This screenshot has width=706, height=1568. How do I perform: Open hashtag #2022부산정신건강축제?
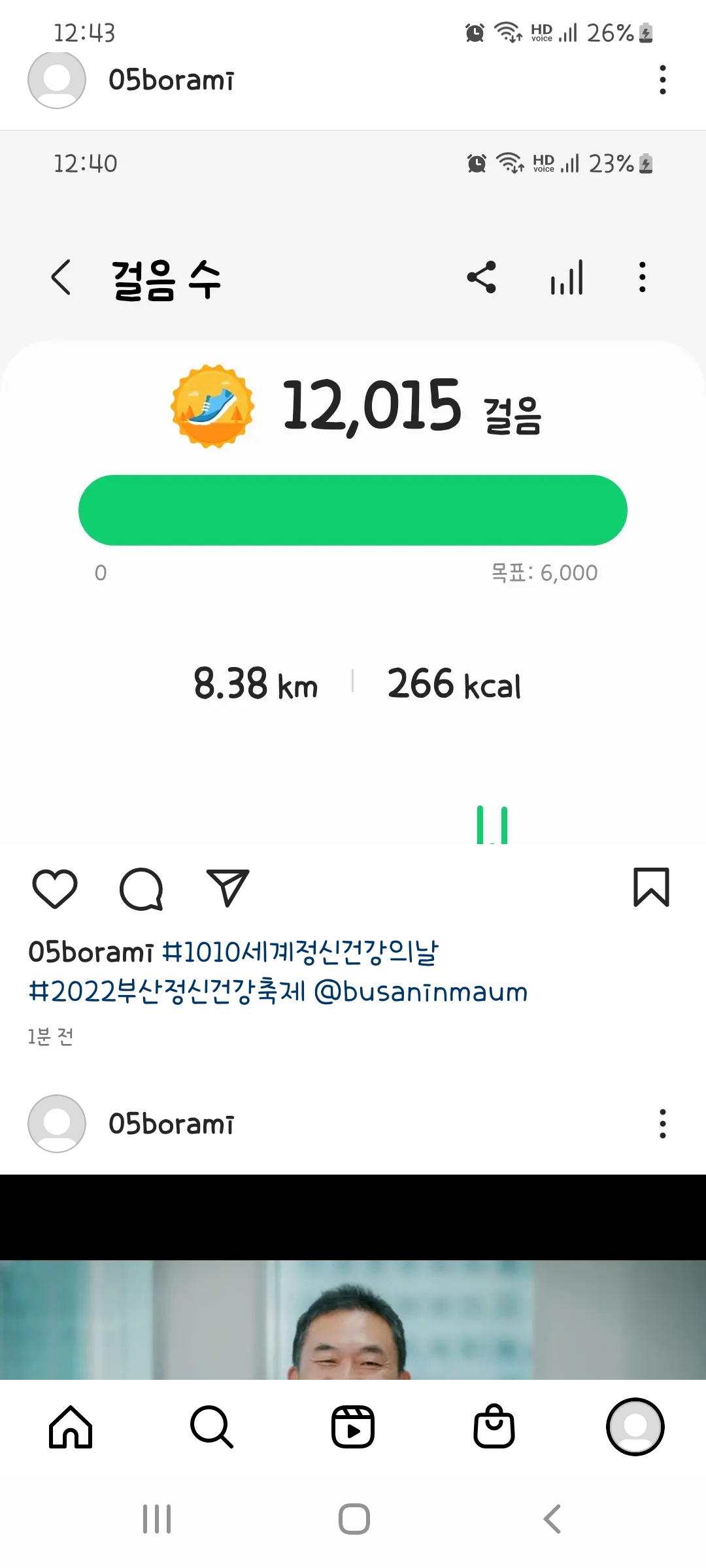pyautogui.click(x=167, y=992)
